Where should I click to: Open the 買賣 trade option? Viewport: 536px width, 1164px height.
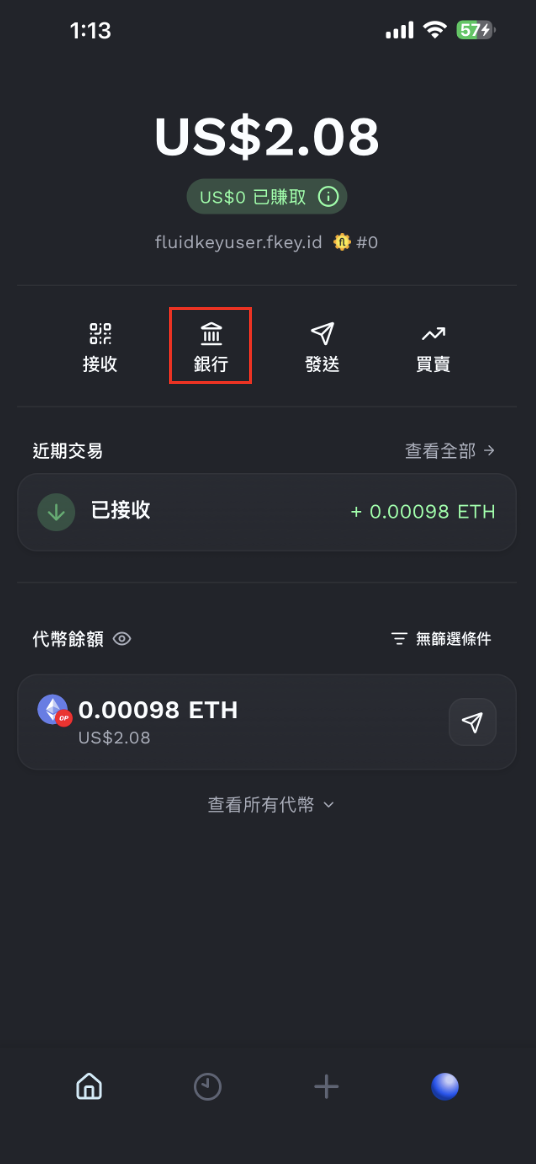(x=434, y=347)
